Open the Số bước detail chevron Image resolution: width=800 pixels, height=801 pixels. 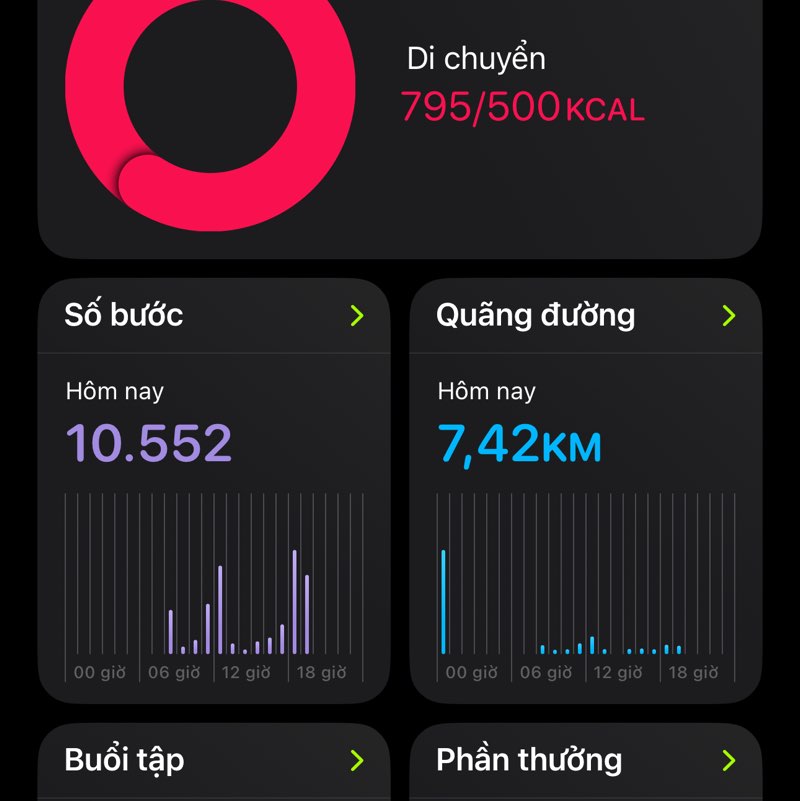356,315
